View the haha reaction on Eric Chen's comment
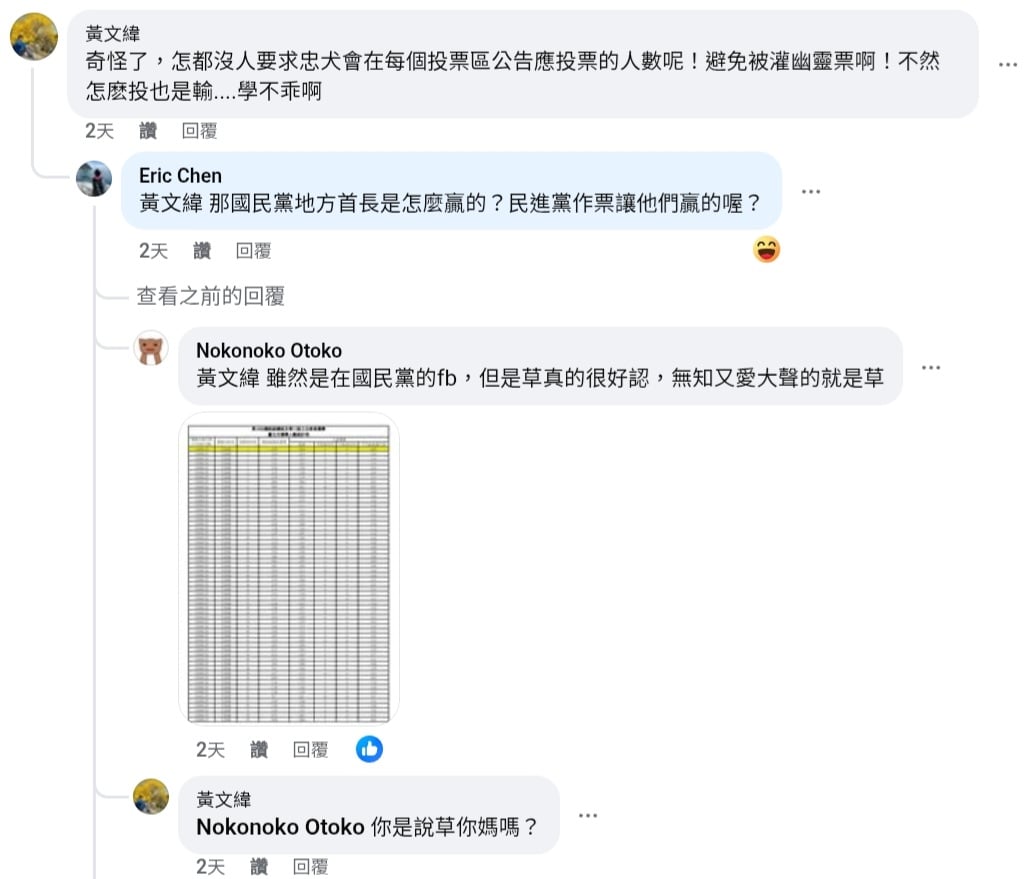 coord(766,250)
